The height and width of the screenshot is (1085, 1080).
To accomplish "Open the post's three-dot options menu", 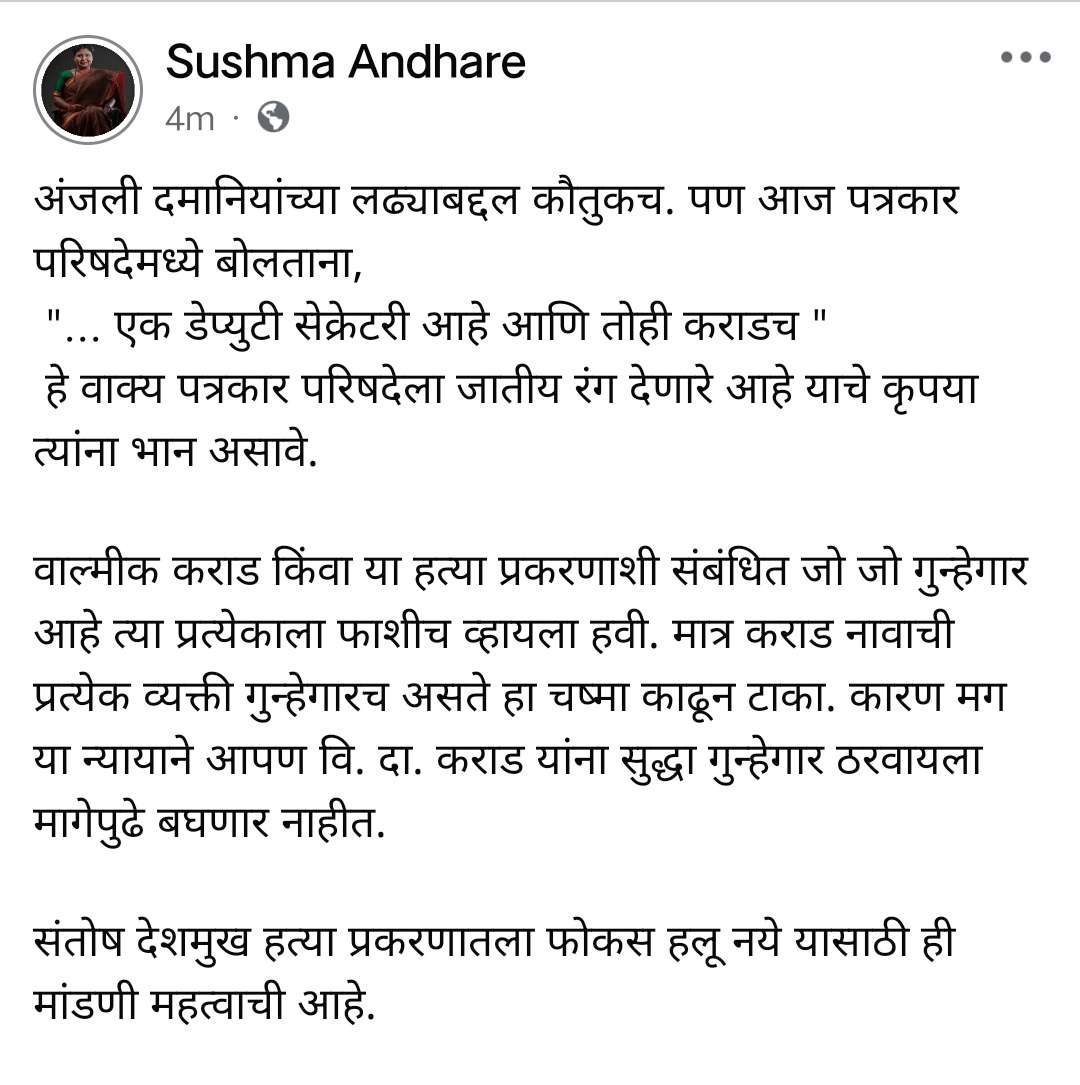I will 1025,58.
